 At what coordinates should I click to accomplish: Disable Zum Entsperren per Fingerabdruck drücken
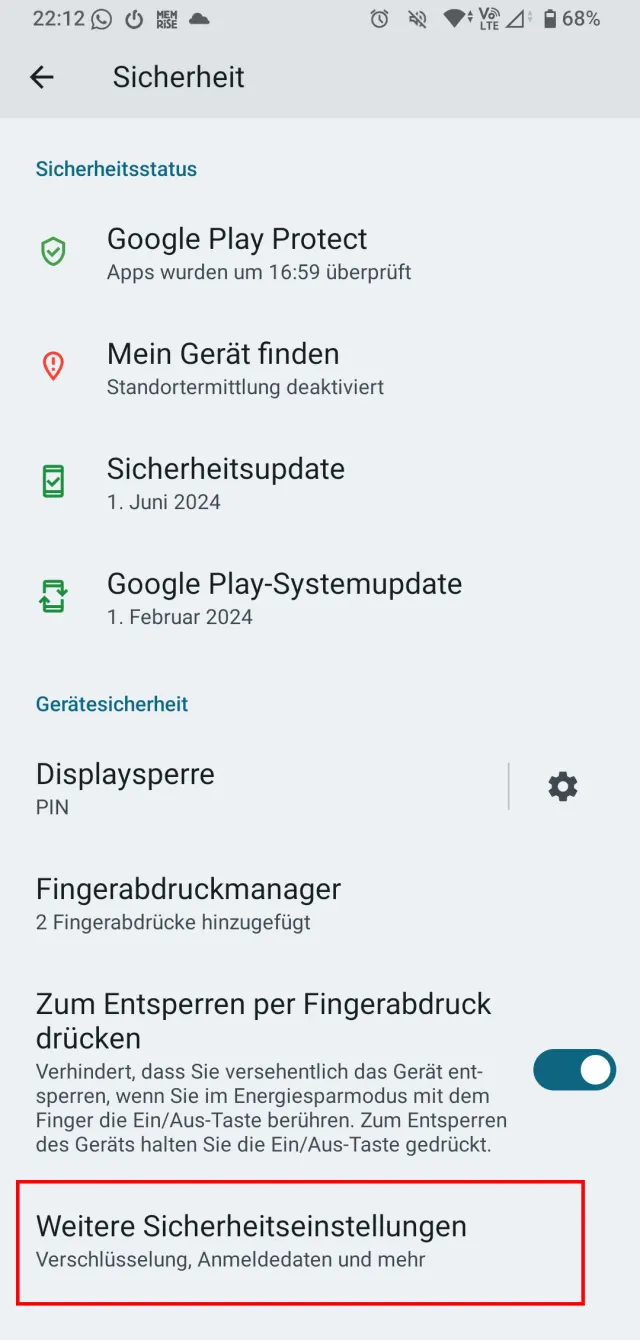574,1070
